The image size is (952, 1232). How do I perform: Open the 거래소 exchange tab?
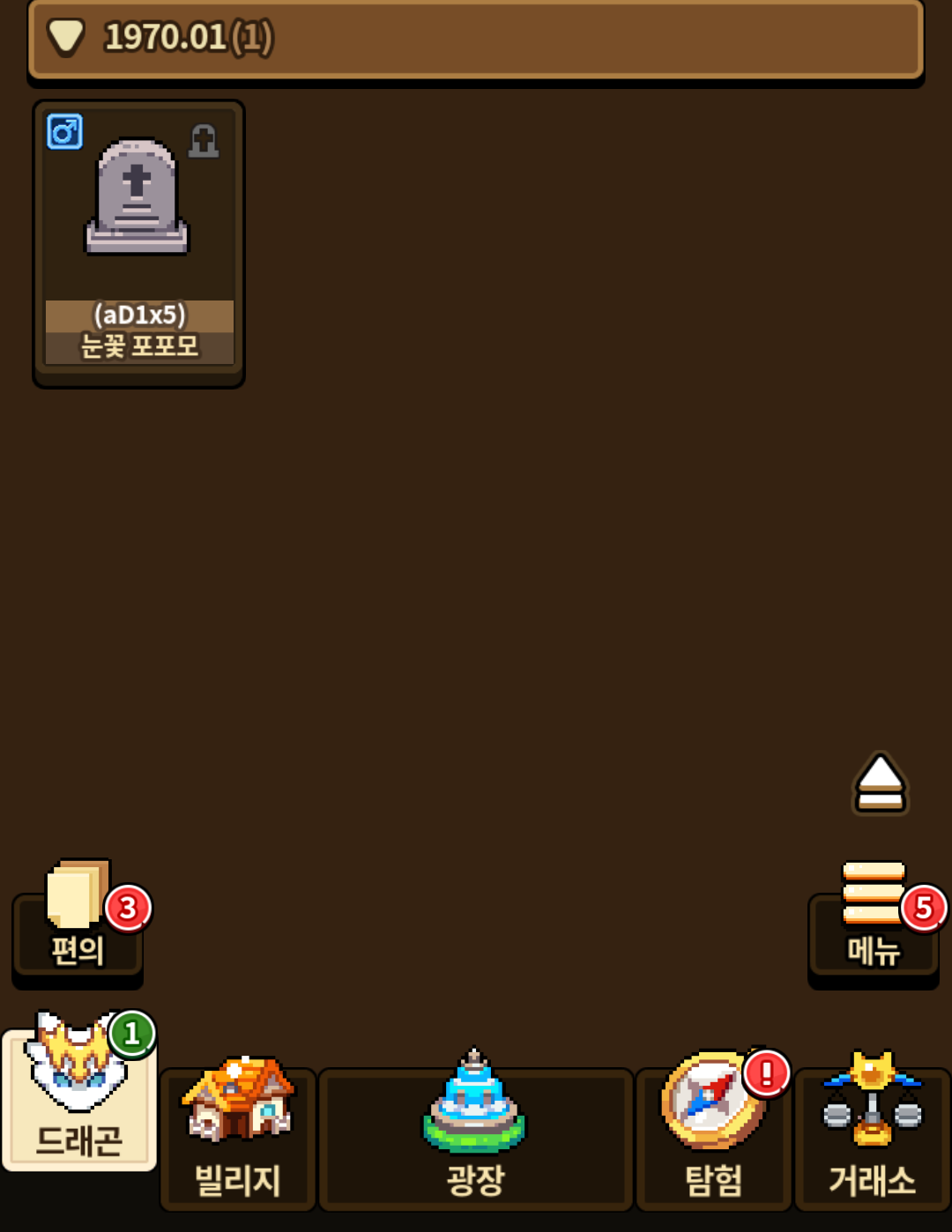(x=872, y=1139)
